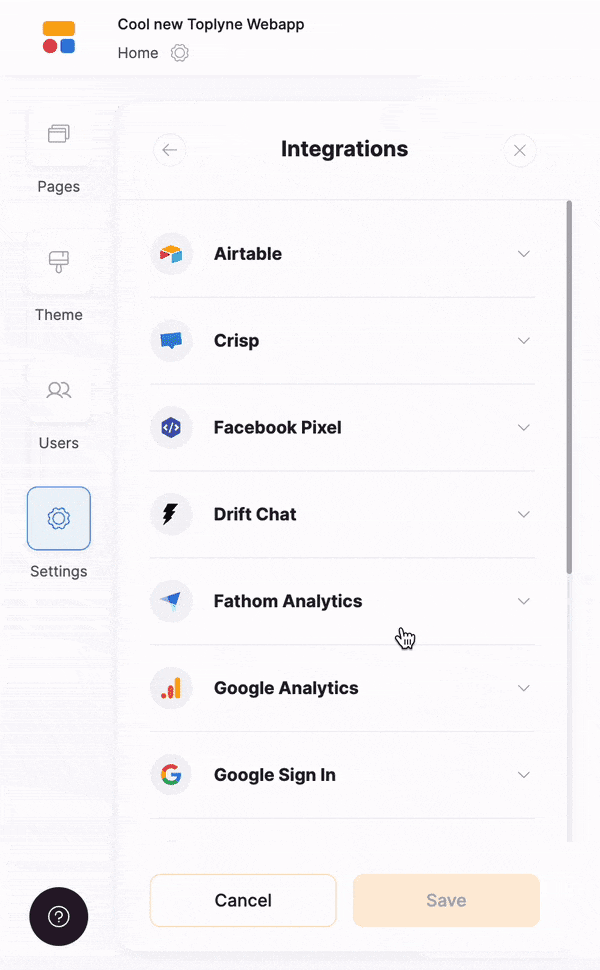The width and height of the screenshot is (600, 970).
Task: Go back from the Integrations panel
Action: (170, 150)
